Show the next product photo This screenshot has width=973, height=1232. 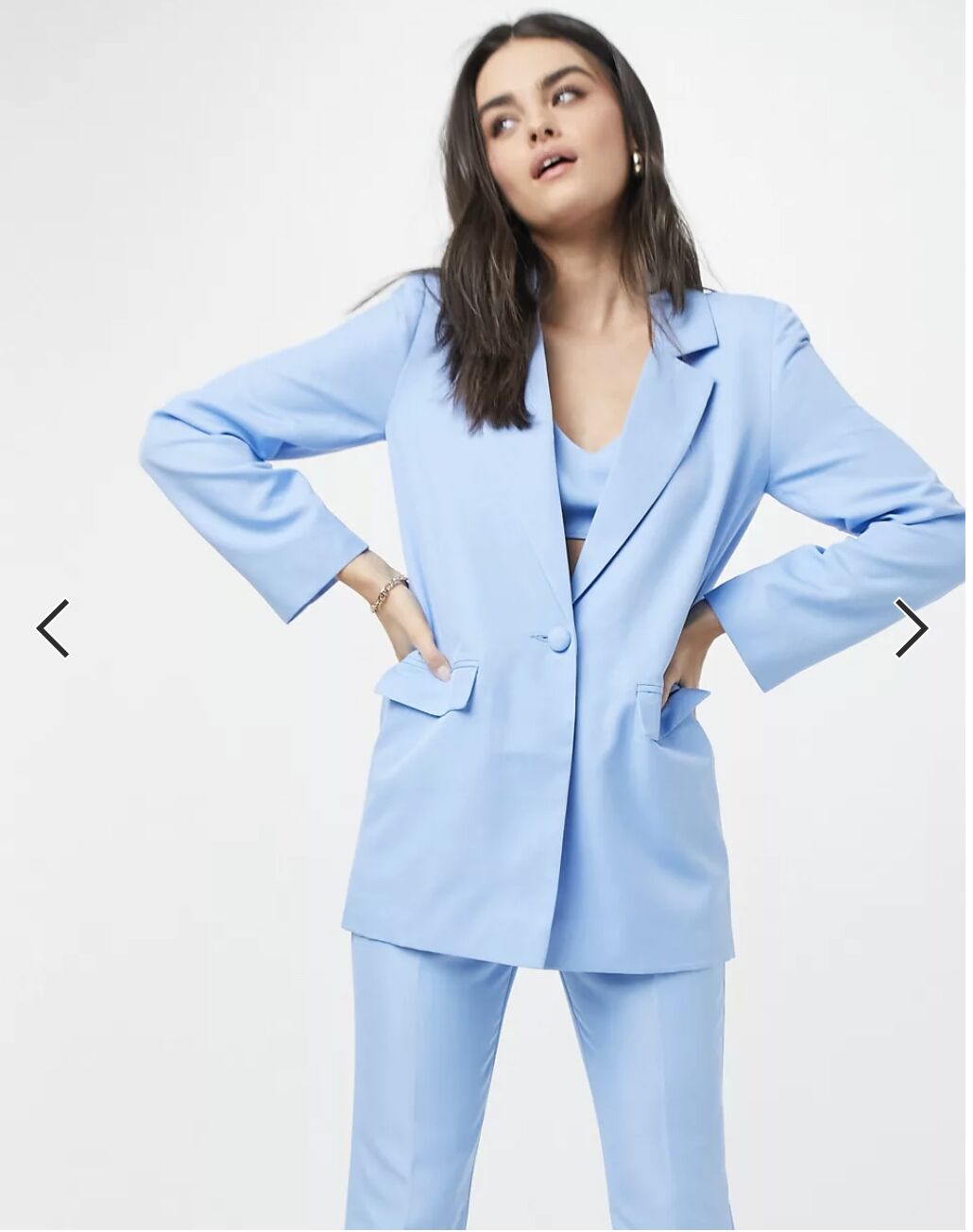point(911,627)
